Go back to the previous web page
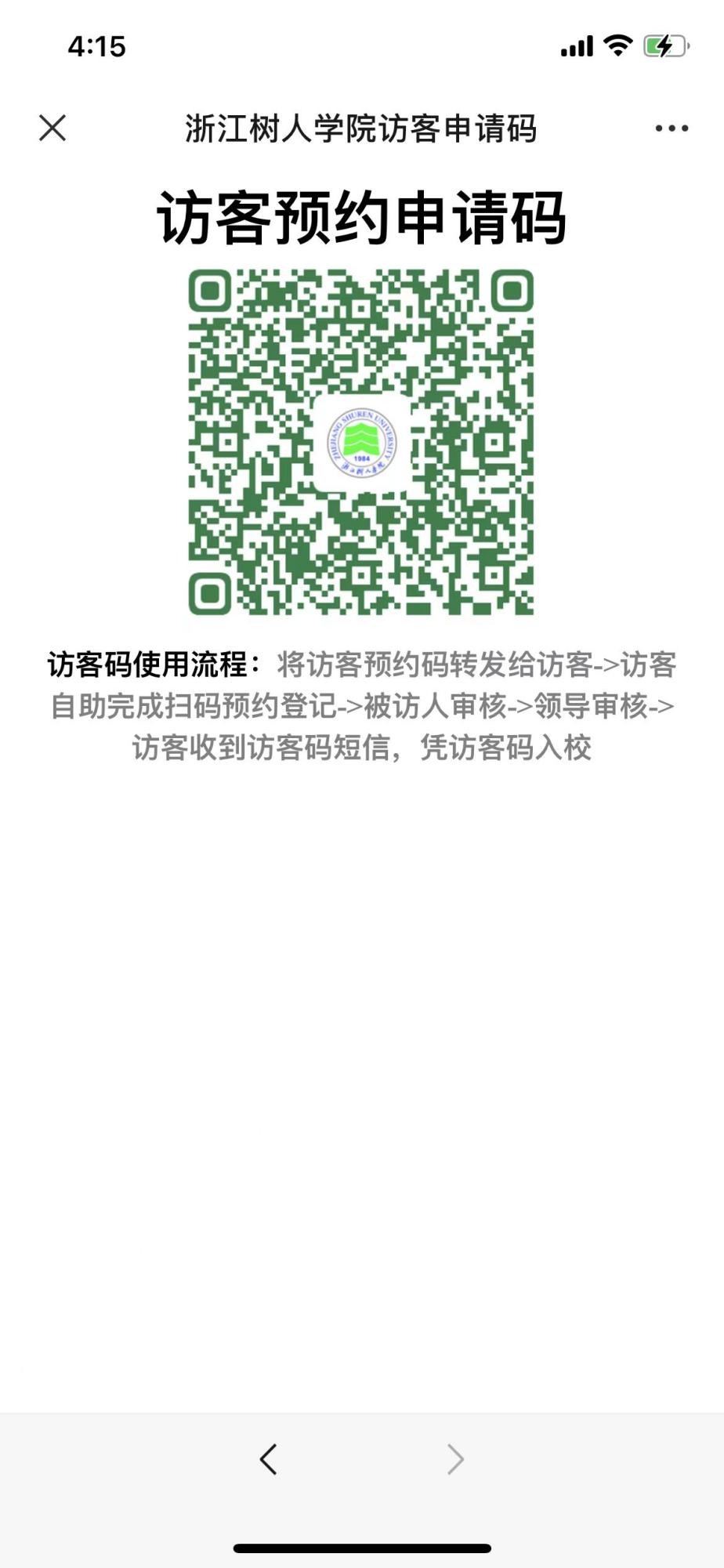Viewport: 724px width, 1568px height. 269,1459
